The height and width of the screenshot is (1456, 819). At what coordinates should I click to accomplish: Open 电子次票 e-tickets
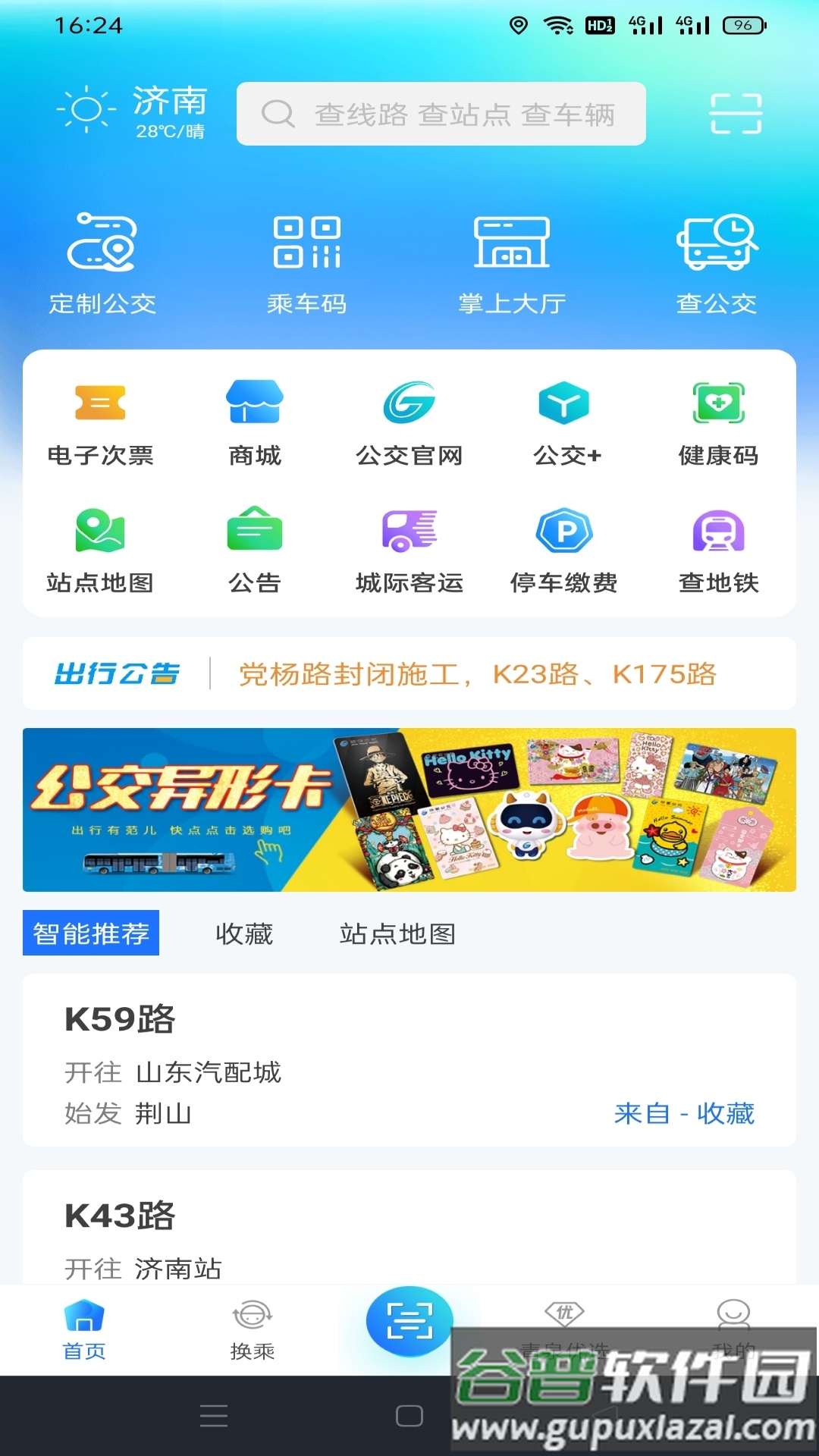pos(100,423)
